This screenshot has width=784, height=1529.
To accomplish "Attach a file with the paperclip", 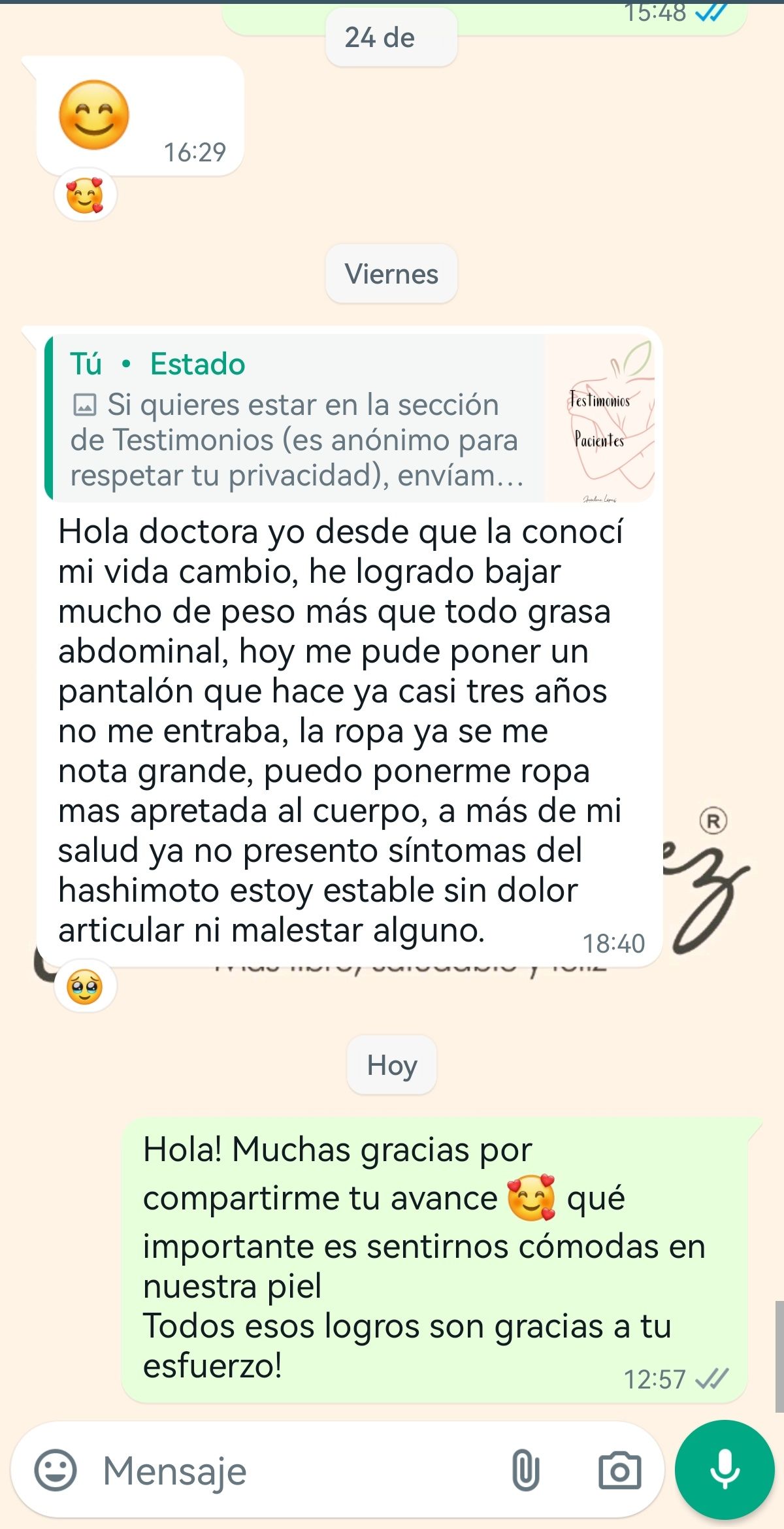I will (x=525, y=1470).
